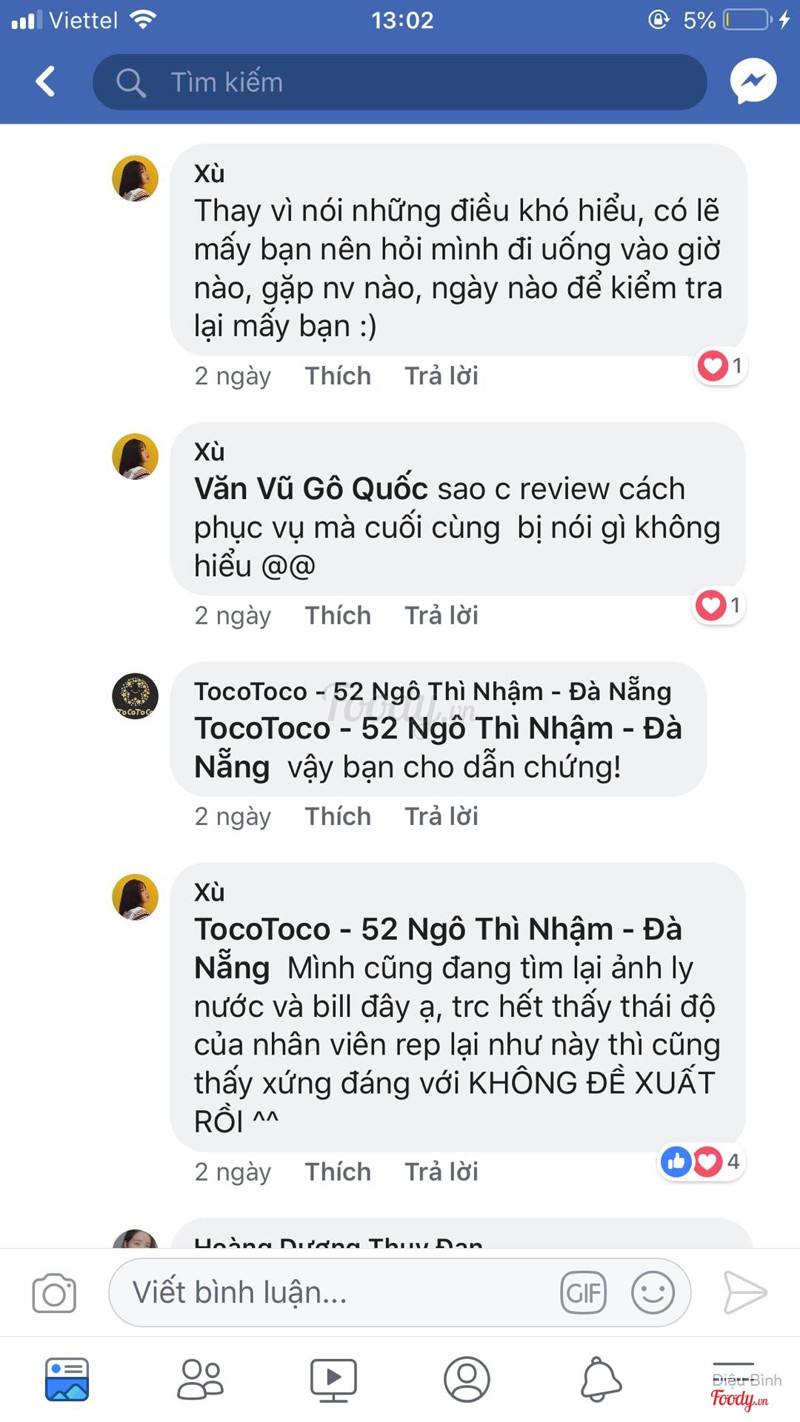The height and width of the screenshot is (1422, 800).
Task: Switch to the News Feed tab
Action: point(67,1379)
